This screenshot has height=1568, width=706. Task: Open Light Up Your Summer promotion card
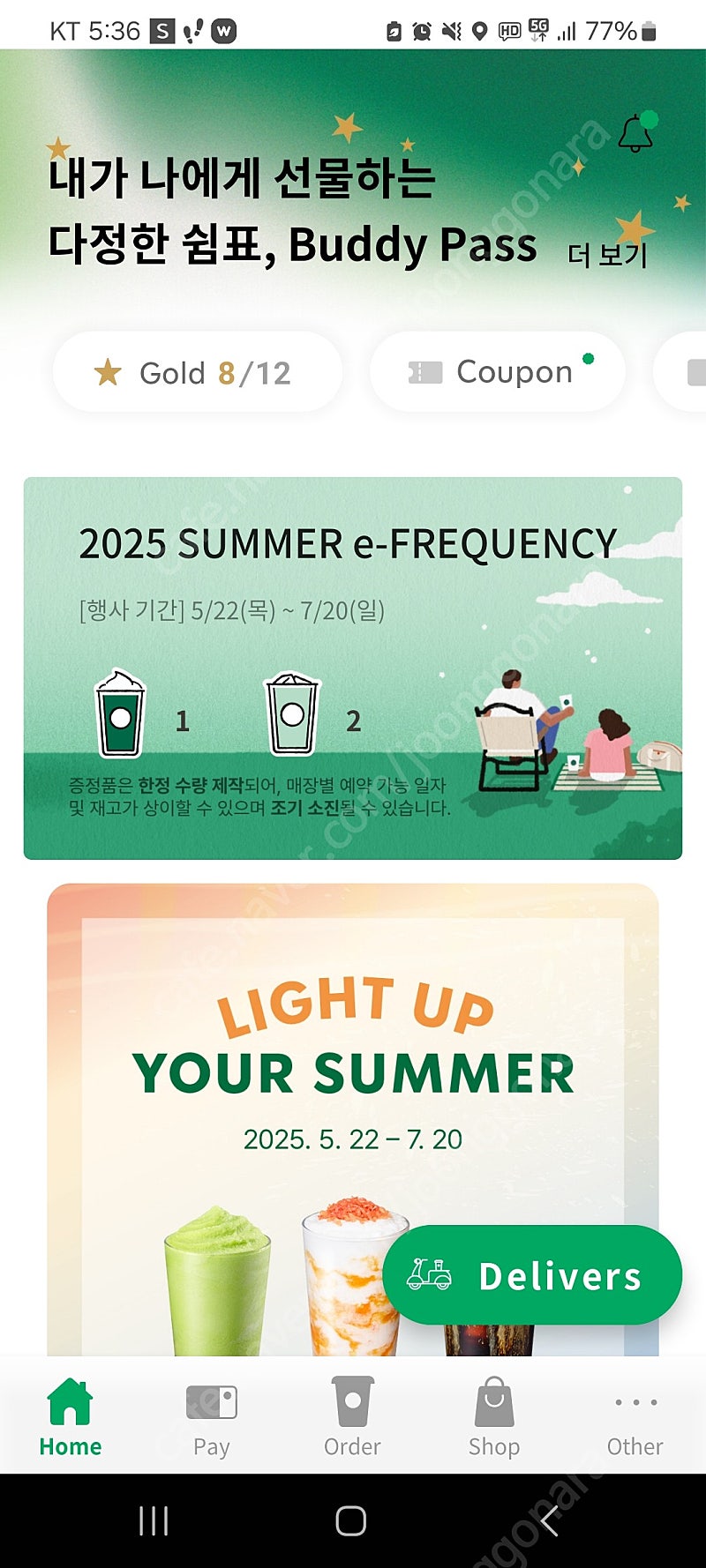tap(353, 1119)
